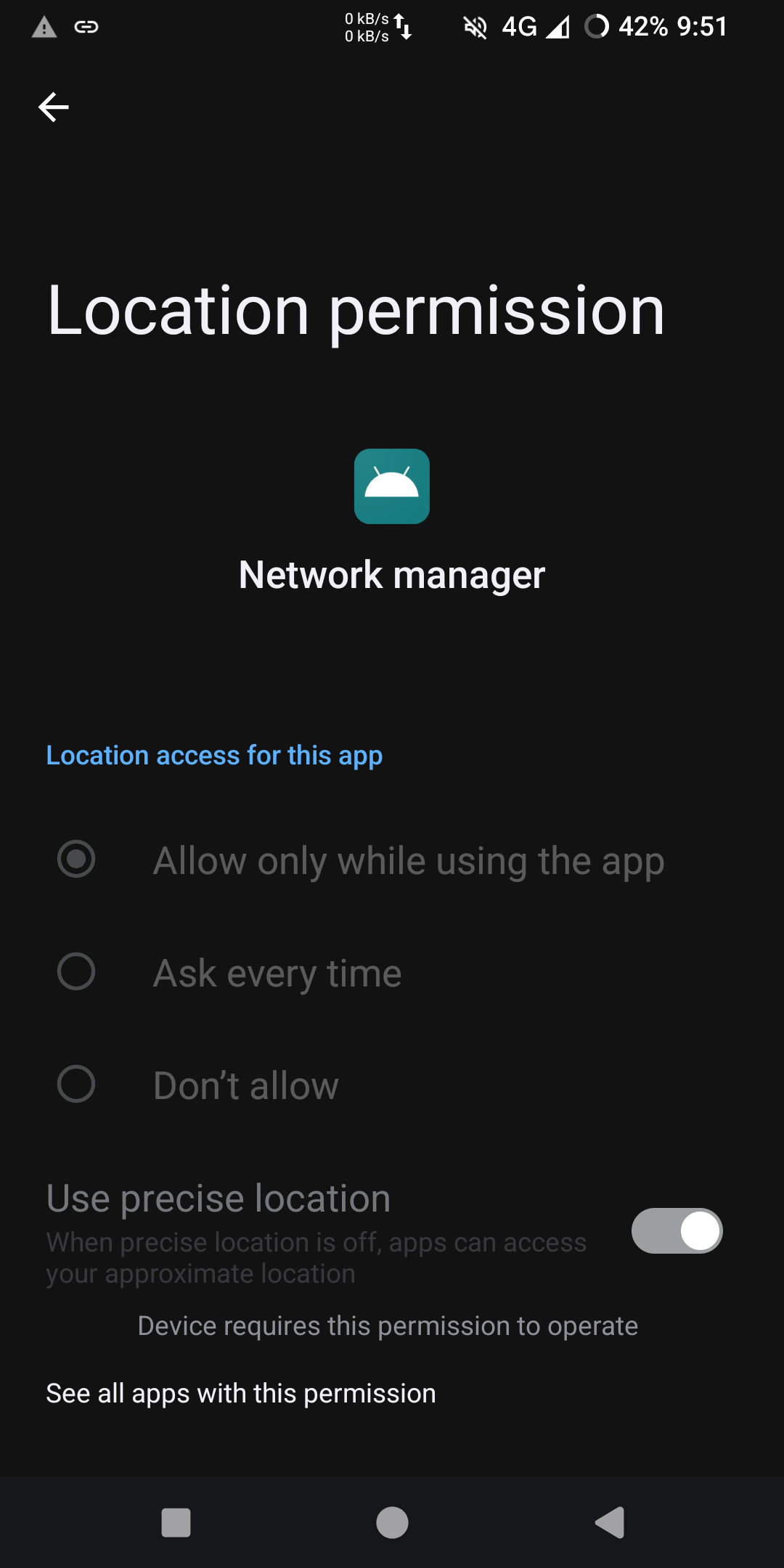
Task: Toggle the Use precise location switch
Action: [x=677, y=1231]
